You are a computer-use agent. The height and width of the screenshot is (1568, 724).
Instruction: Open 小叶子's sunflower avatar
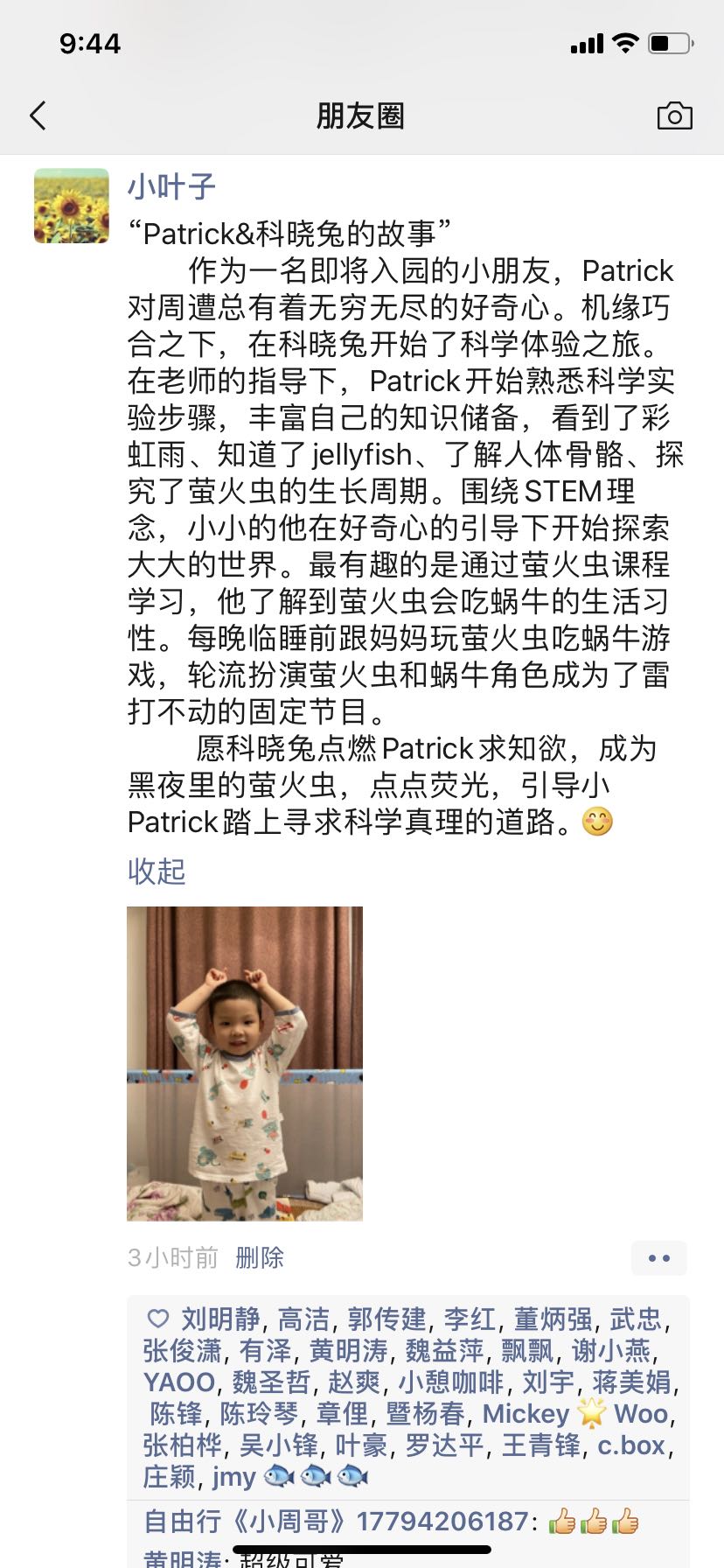[x=72, y=206]
